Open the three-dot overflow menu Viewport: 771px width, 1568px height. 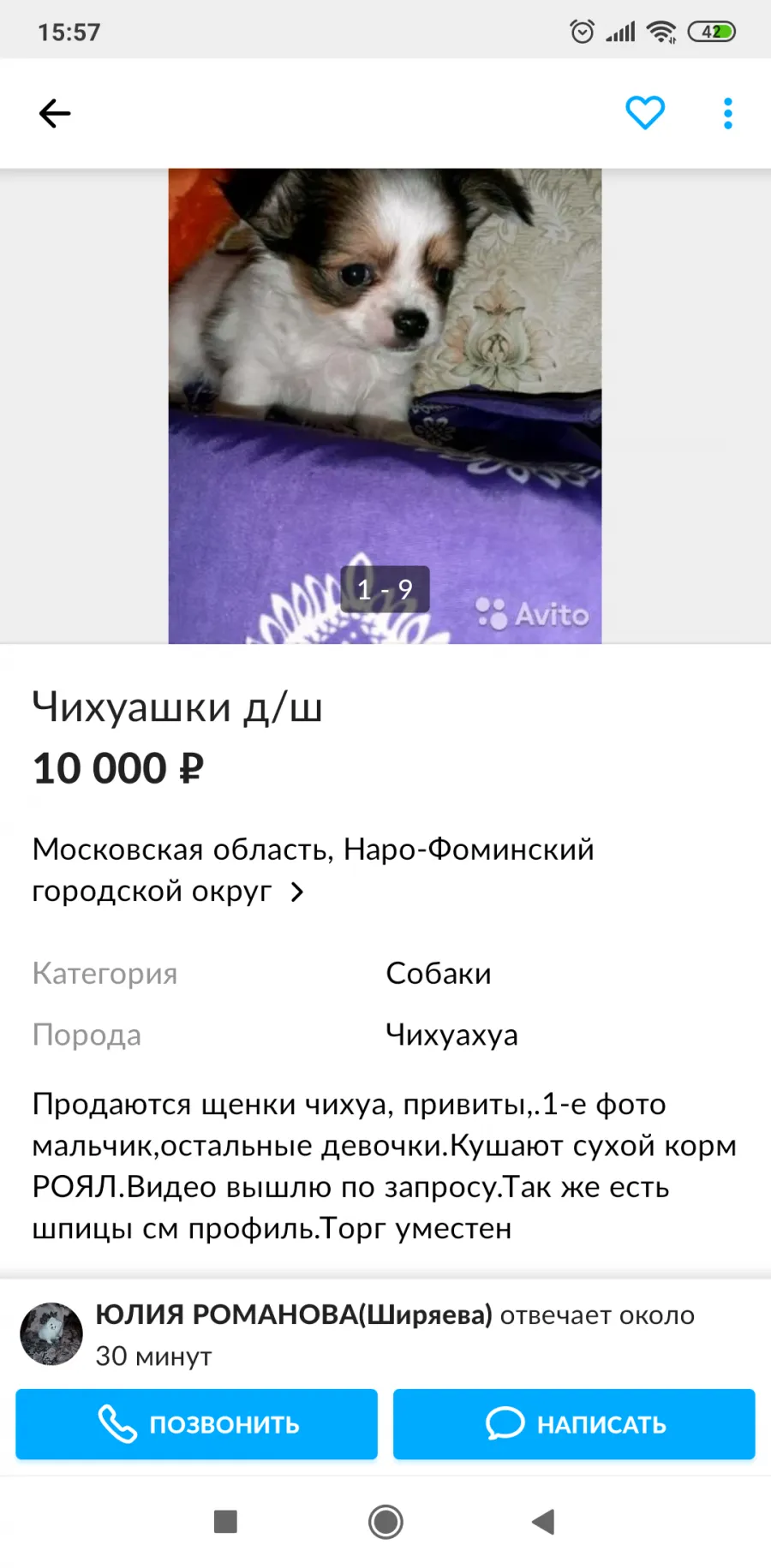click(728, 113)
